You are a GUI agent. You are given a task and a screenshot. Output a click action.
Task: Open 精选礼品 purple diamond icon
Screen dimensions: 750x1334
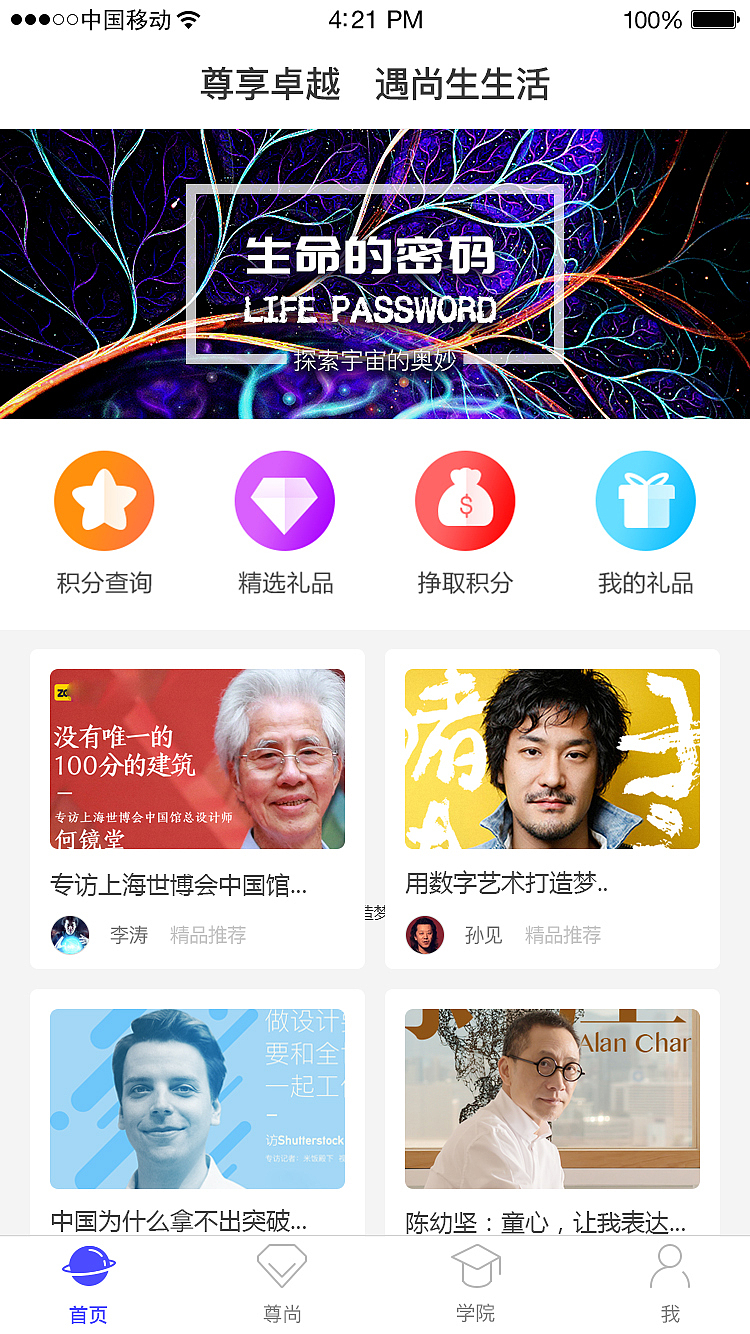284,500
